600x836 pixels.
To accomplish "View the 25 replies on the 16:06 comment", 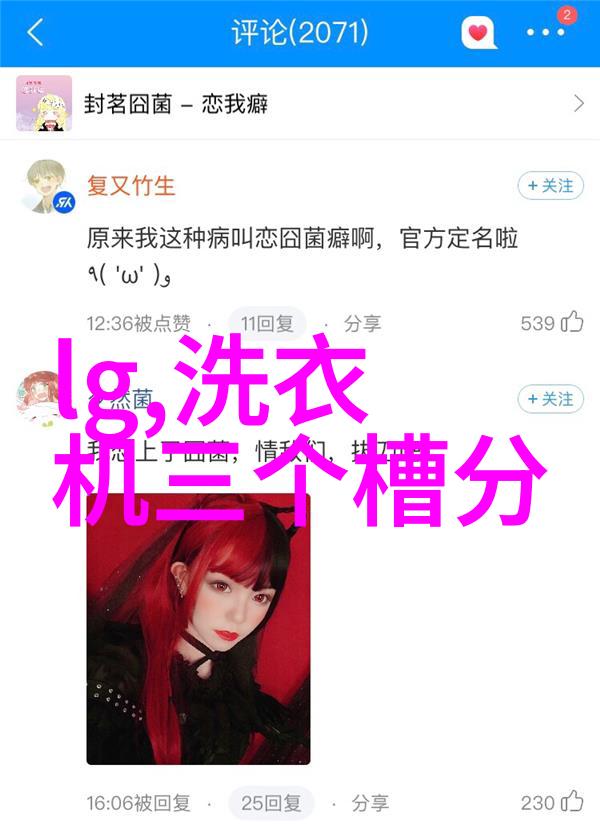I will point(272,803).
